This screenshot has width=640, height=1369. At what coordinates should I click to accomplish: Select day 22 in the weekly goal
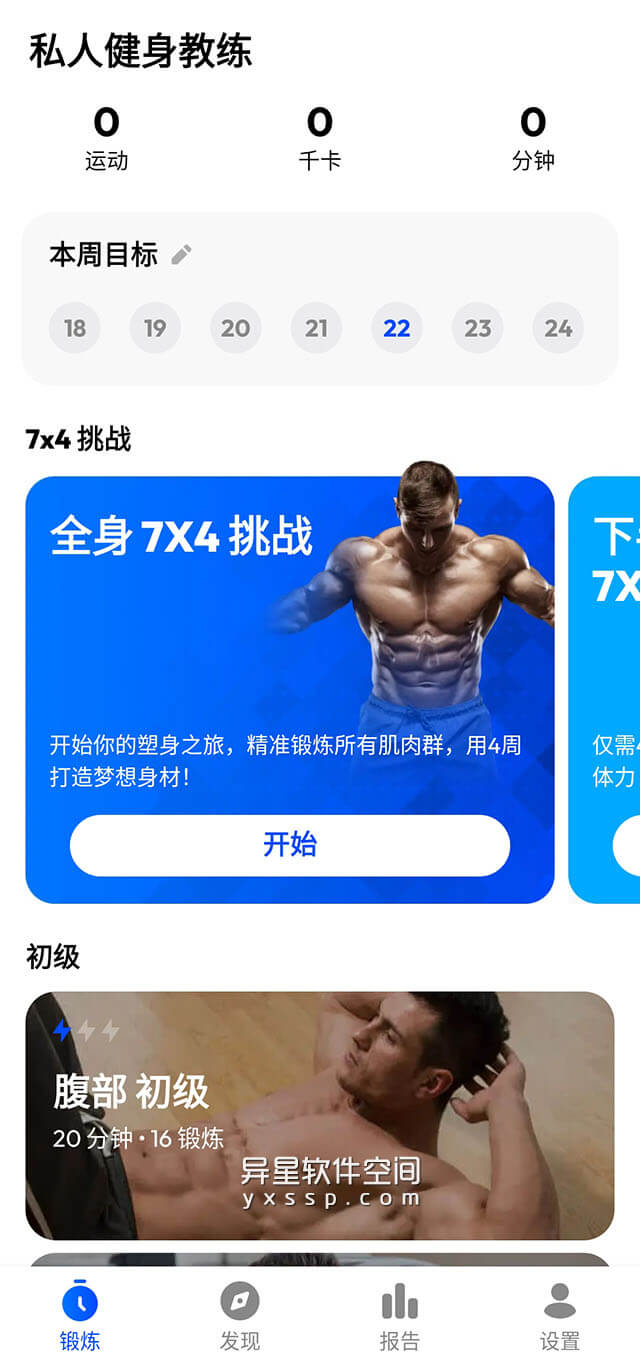(x=397, y=328)
